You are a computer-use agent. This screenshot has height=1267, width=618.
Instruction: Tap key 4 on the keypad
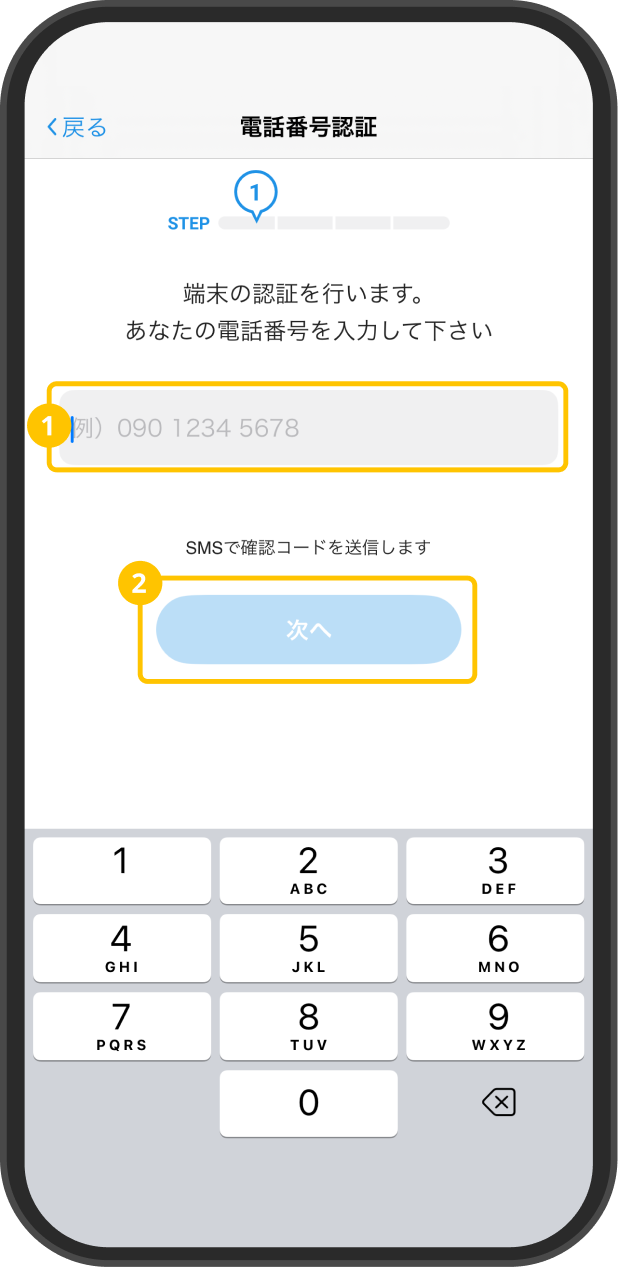pos(121,948)
